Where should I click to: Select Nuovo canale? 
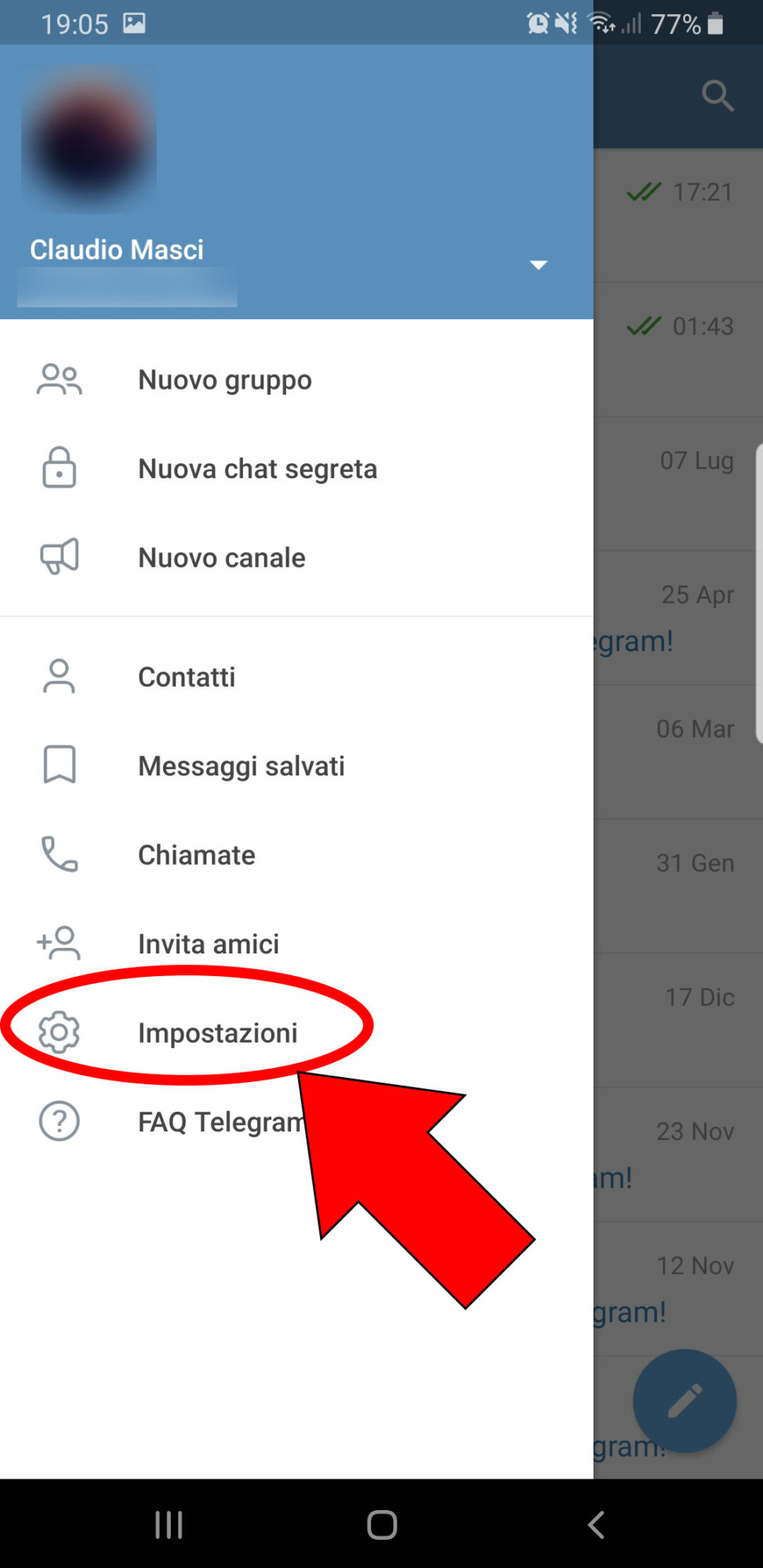221,558
